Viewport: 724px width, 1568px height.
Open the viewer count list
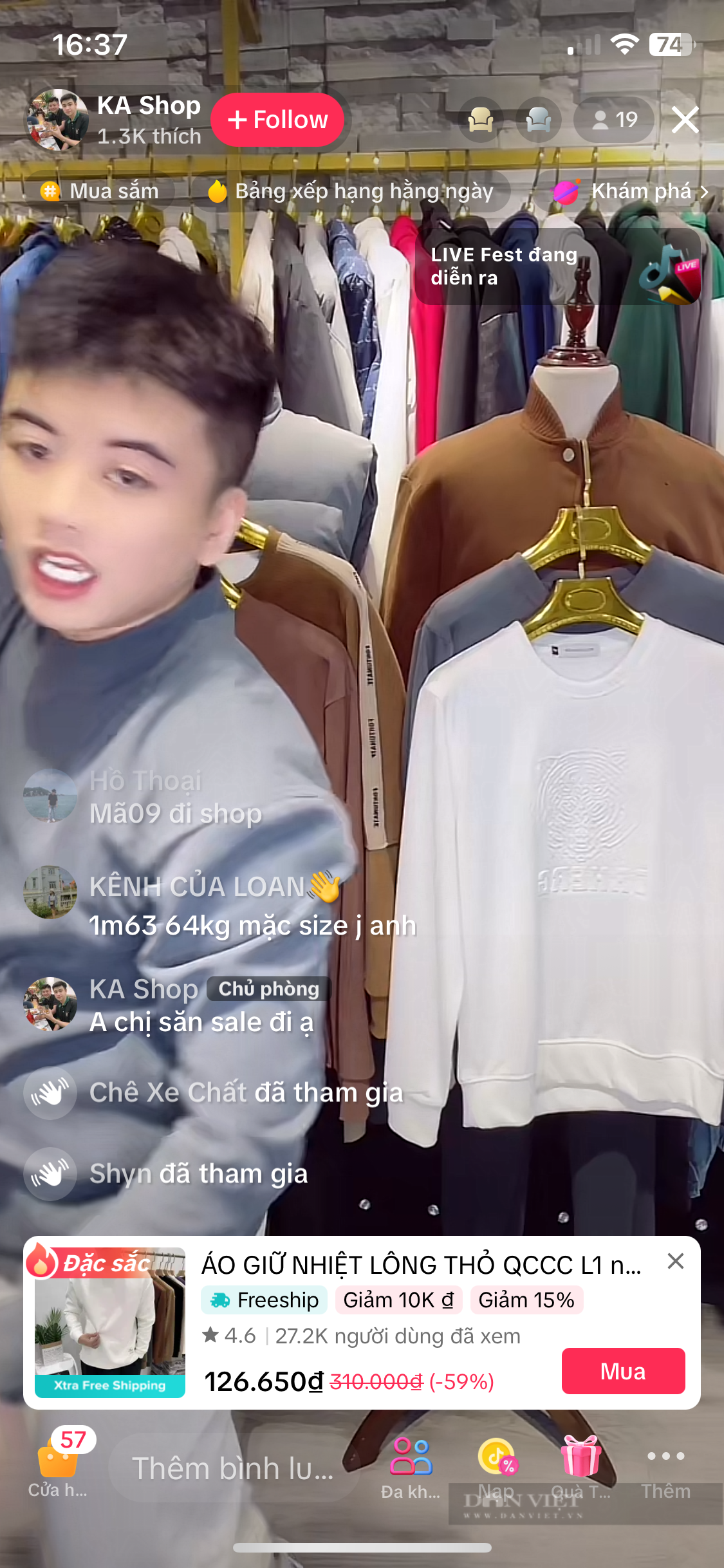pyautogui.click(x=615, y=120)
